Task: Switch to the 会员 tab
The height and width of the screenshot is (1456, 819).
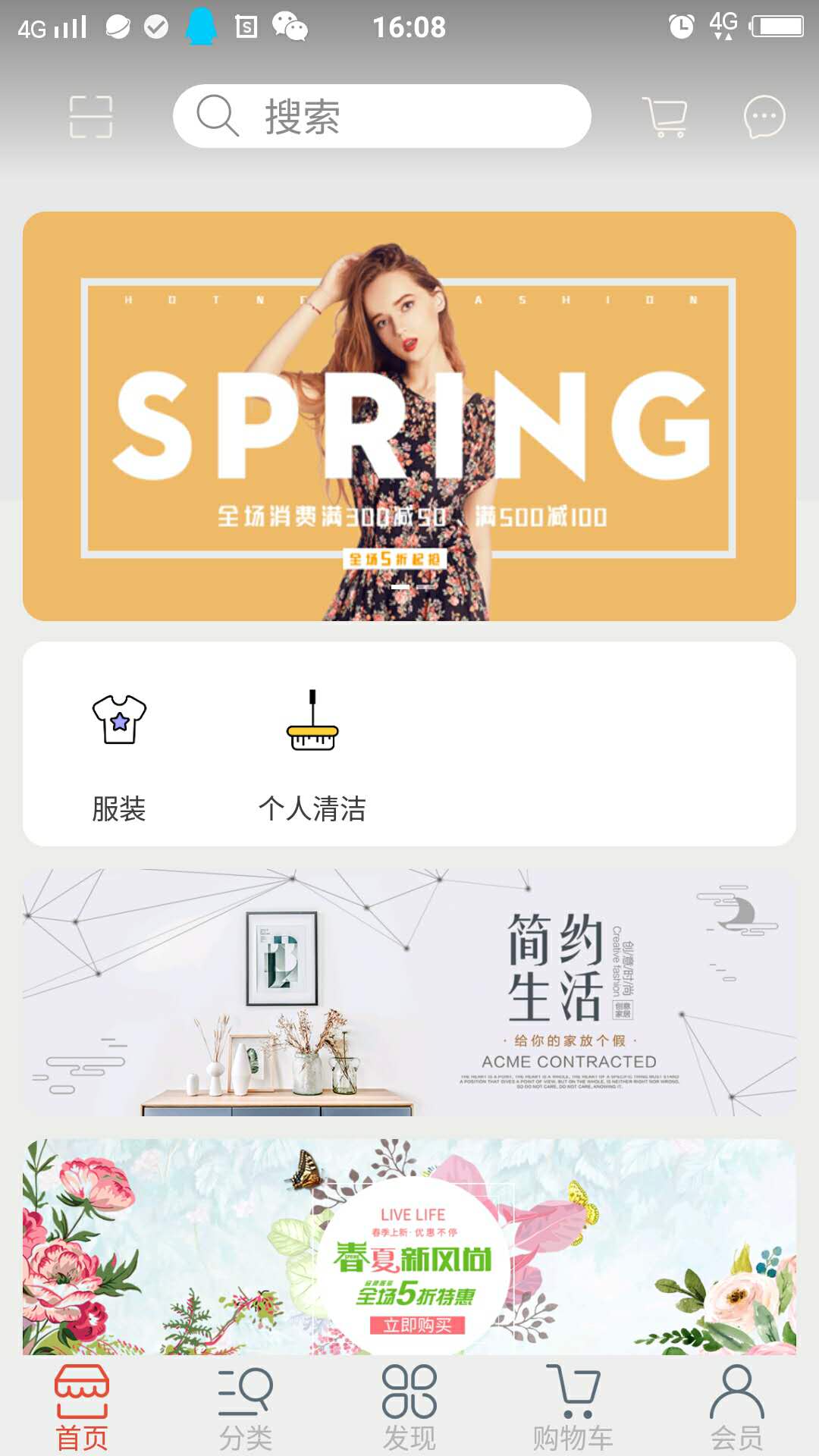Action: pyautogui.click(x=737, y=1406)
